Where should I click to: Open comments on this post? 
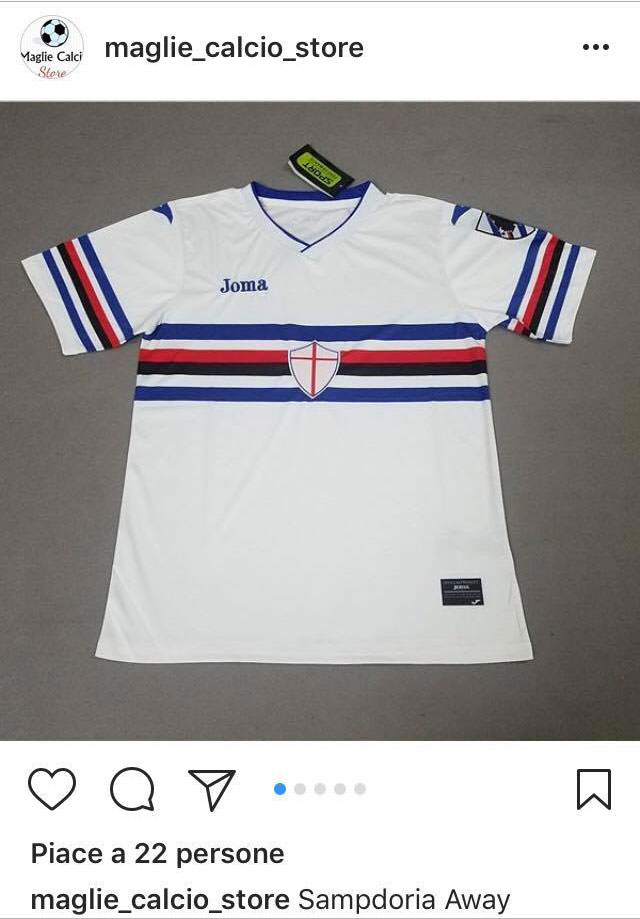(x=132, y=789)
